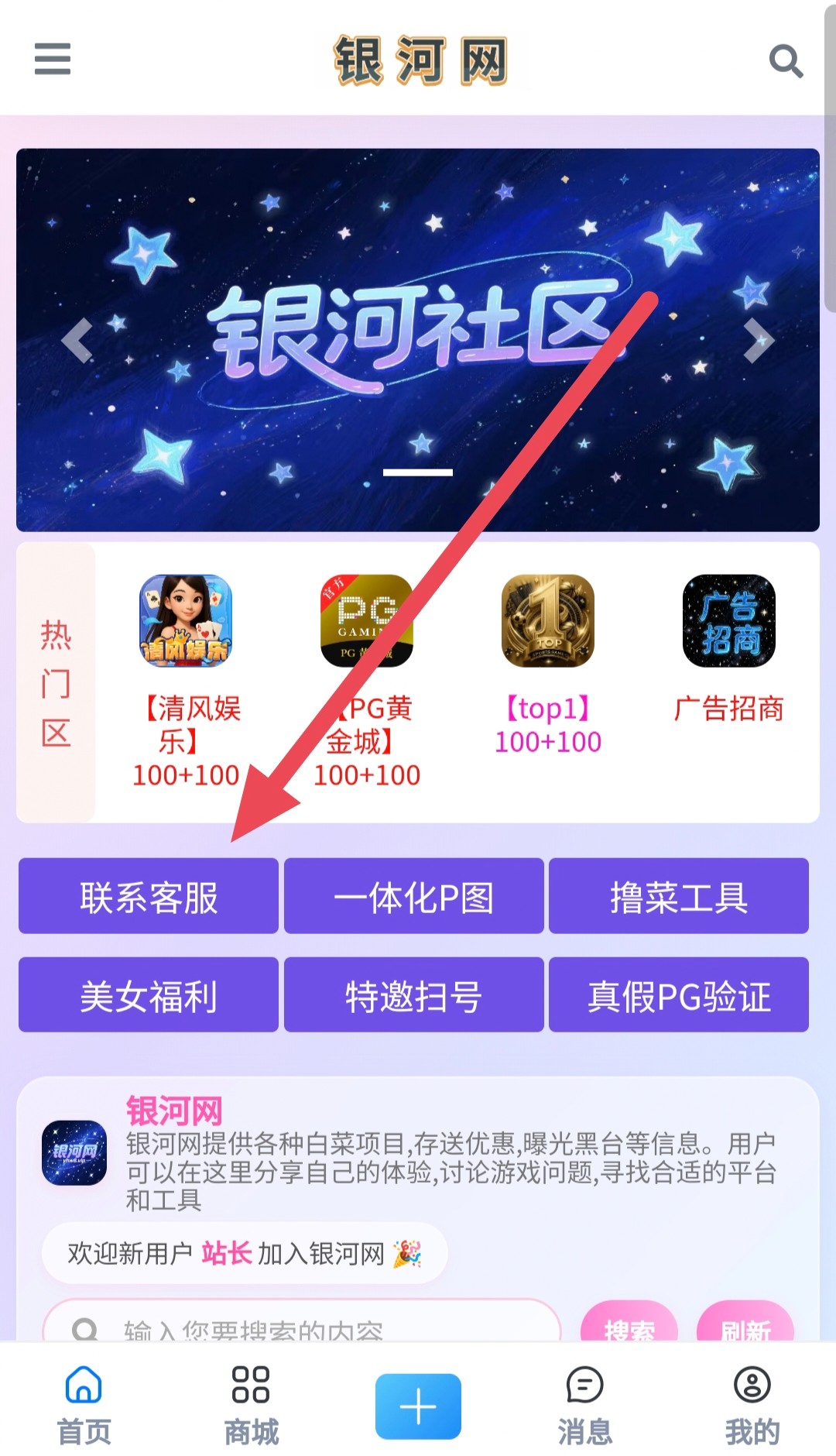This screenshot has width=836, height=1456.
Task: Select the 美女福利 button
Action: tap(149, 994)
